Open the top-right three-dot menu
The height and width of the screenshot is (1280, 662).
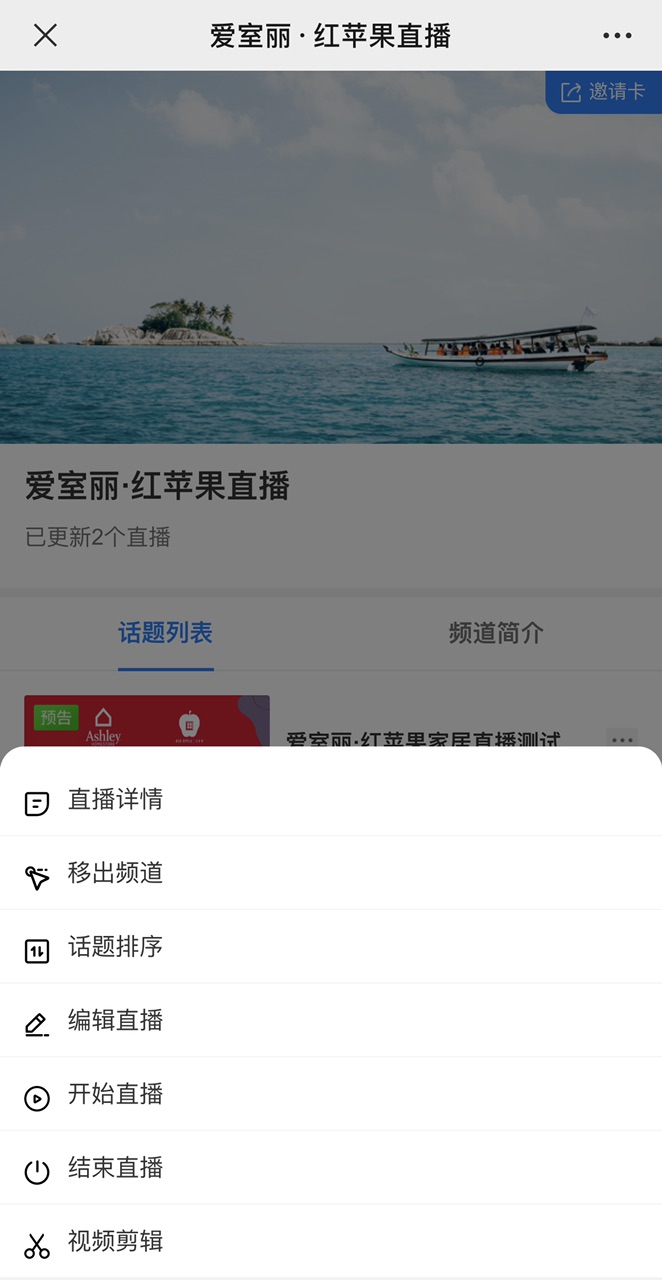click(x=617, y=35)
